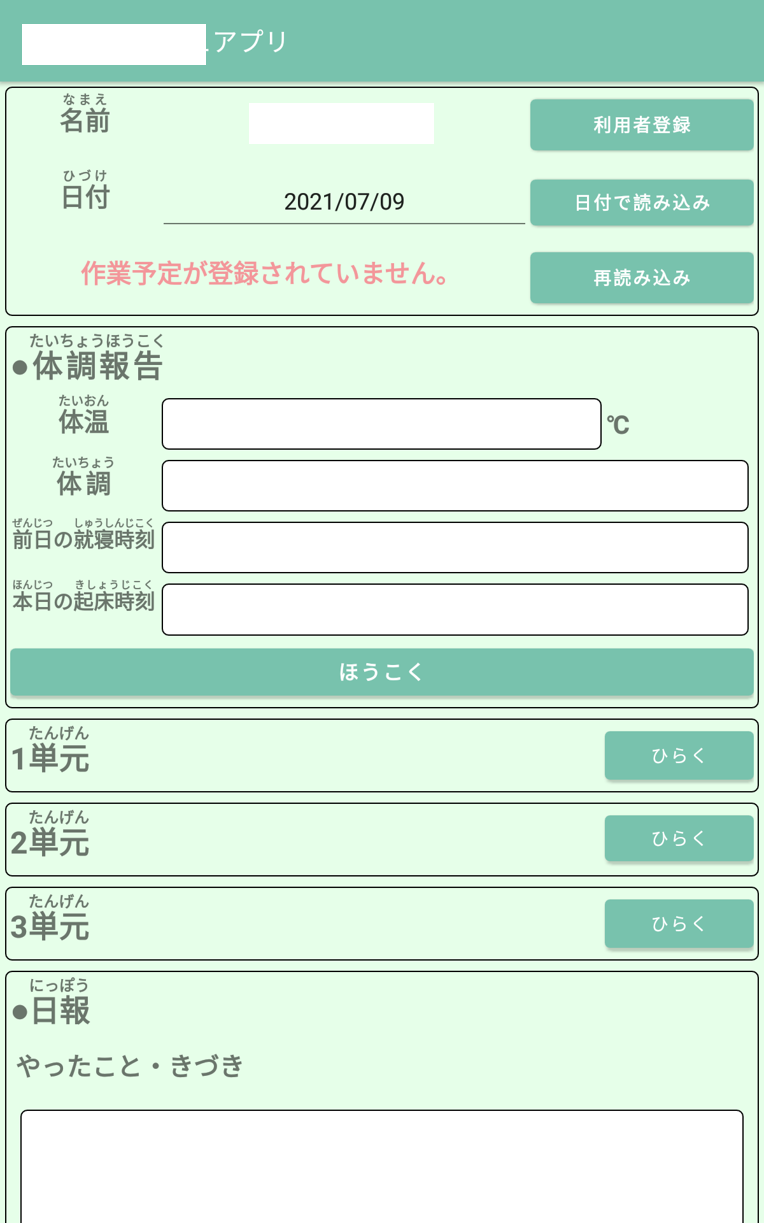This screenshot has height=1223, width=764.
Task: Open the date field showing 2021/07/09
Action: [344, 202]
